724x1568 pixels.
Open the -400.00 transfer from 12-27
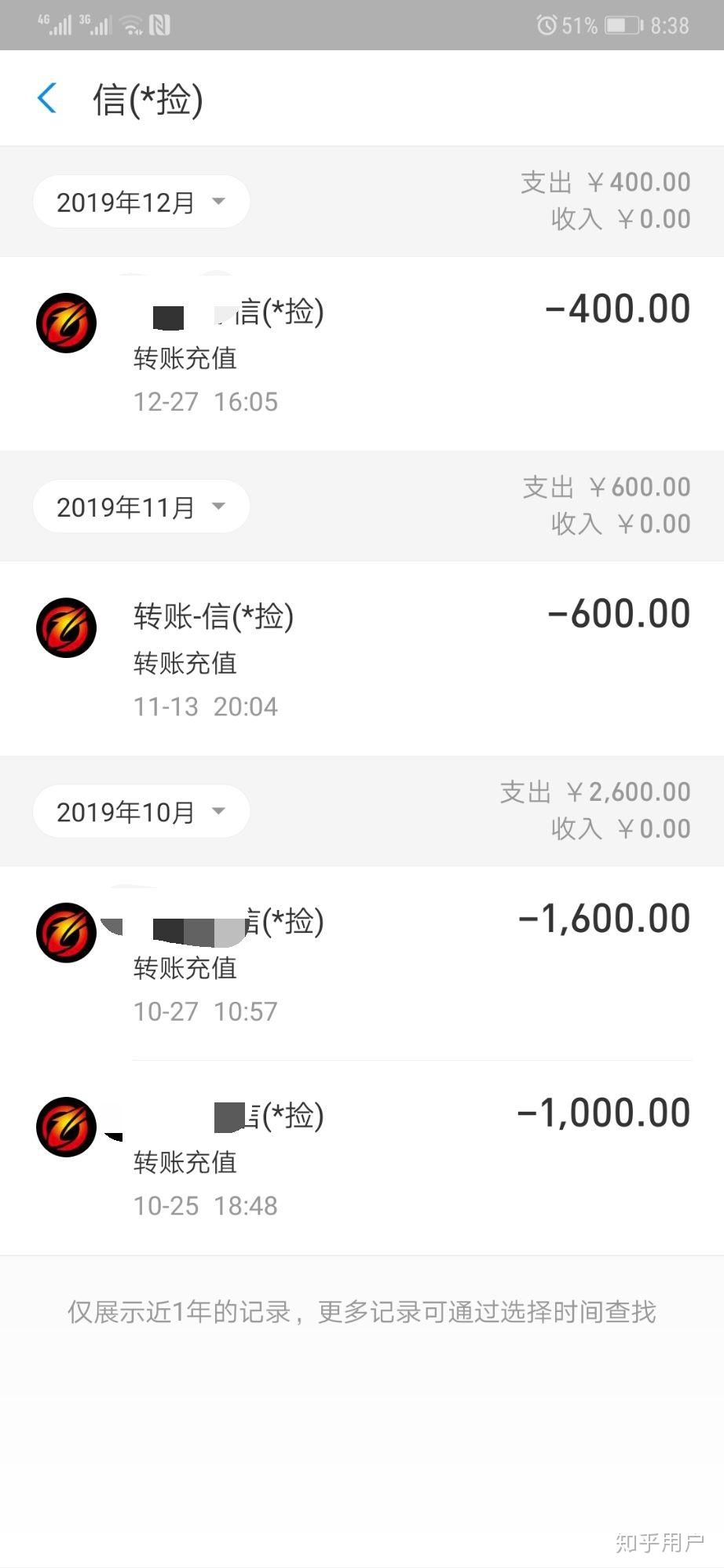[361, 353]
